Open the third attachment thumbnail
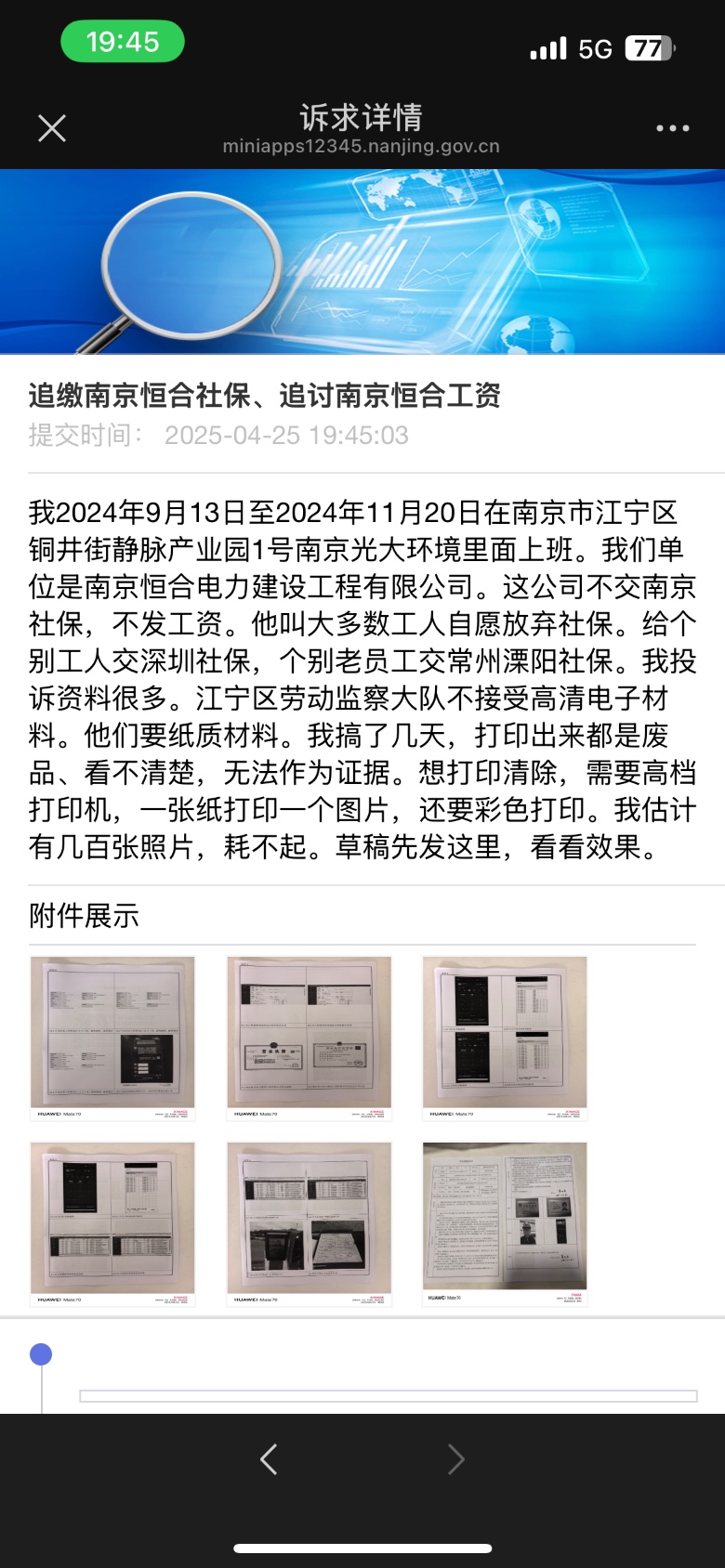Image resolution: width=725 pixels, height=1568 pixels. [x=505, y=1038]
